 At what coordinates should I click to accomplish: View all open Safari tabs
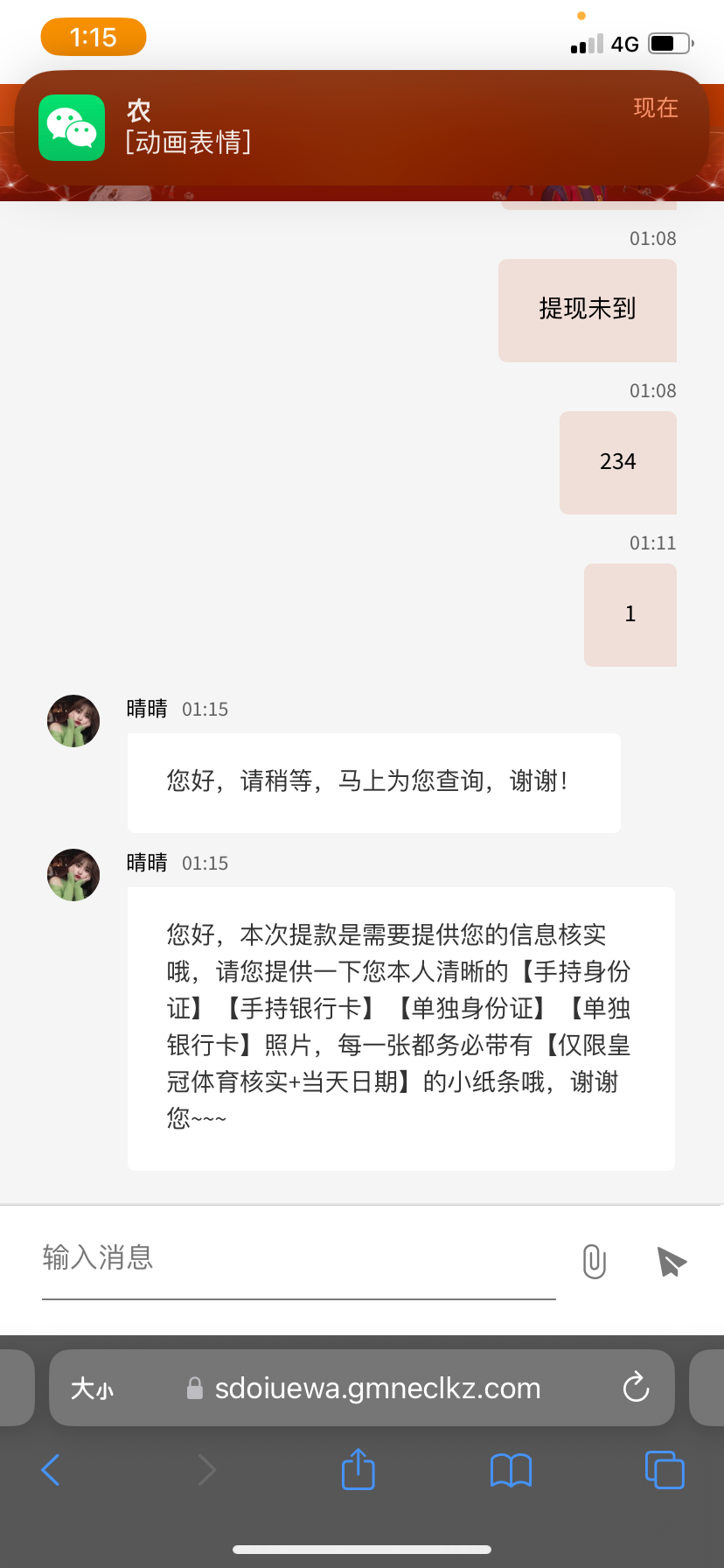tap(664, 1469)
